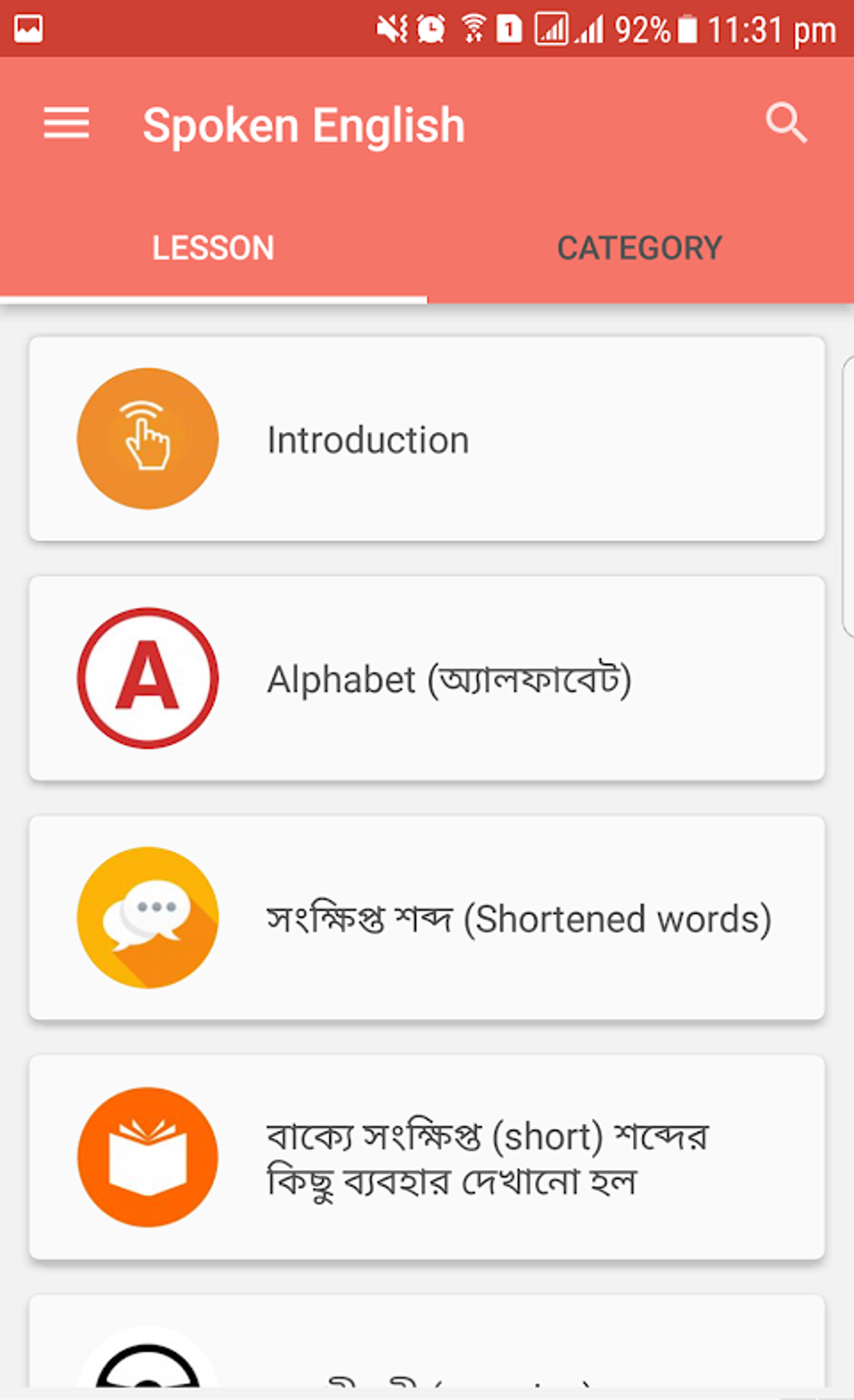Open the Shortened words lesson
The width and height of the screenshot is (854, 1400).
click(x=427, y=919)
